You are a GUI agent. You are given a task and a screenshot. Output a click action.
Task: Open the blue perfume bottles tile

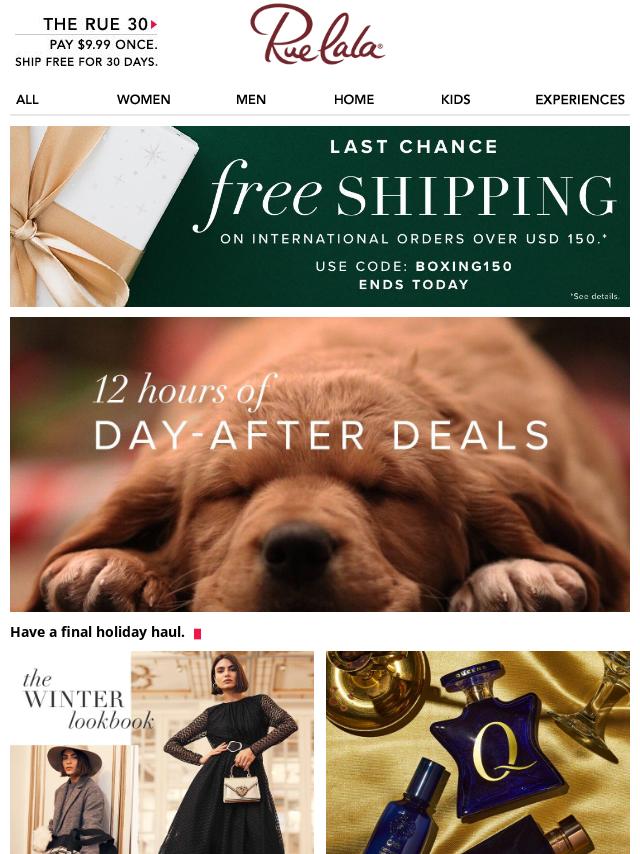pos(478,751)
